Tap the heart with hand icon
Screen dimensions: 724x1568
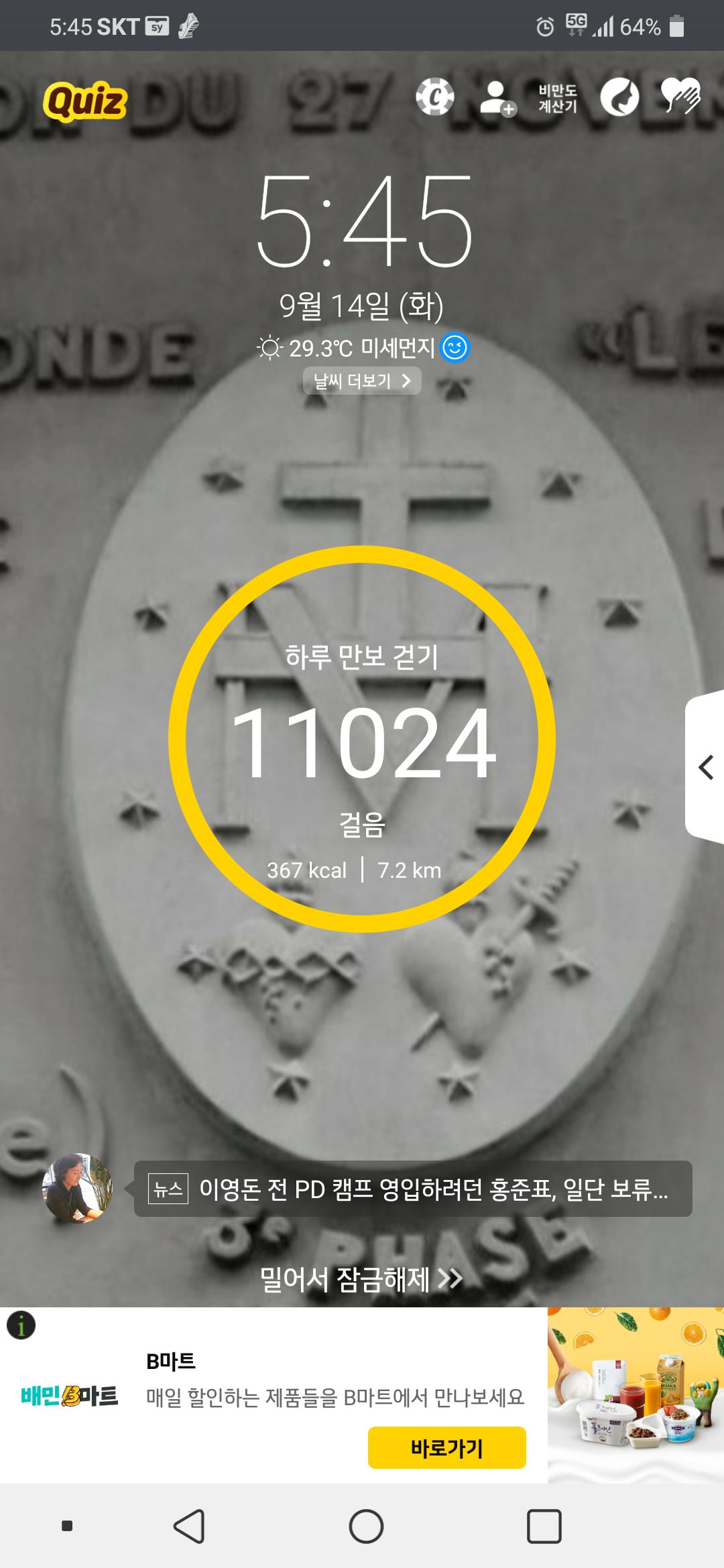point(680,96)
